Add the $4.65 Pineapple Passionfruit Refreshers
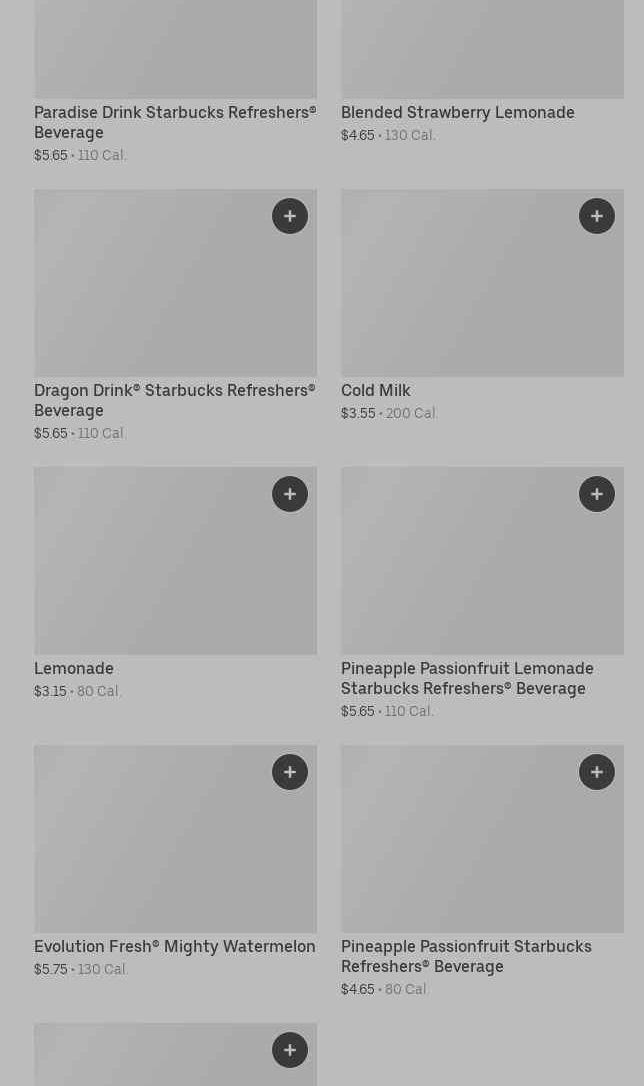This screenshot has width=644, height=1086. [597, 772]
